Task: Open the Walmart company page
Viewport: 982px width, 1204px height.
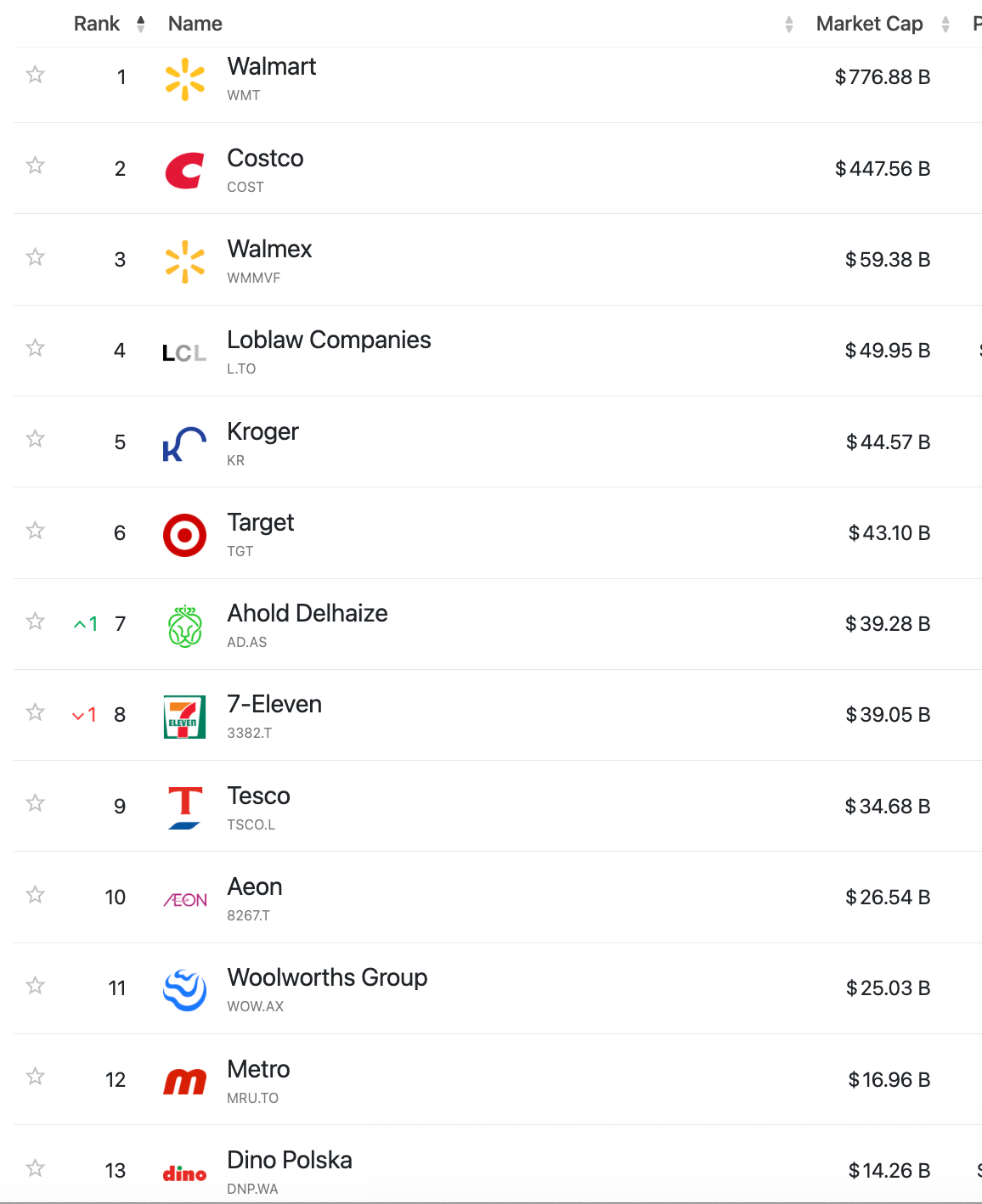Action: [271, 67]
